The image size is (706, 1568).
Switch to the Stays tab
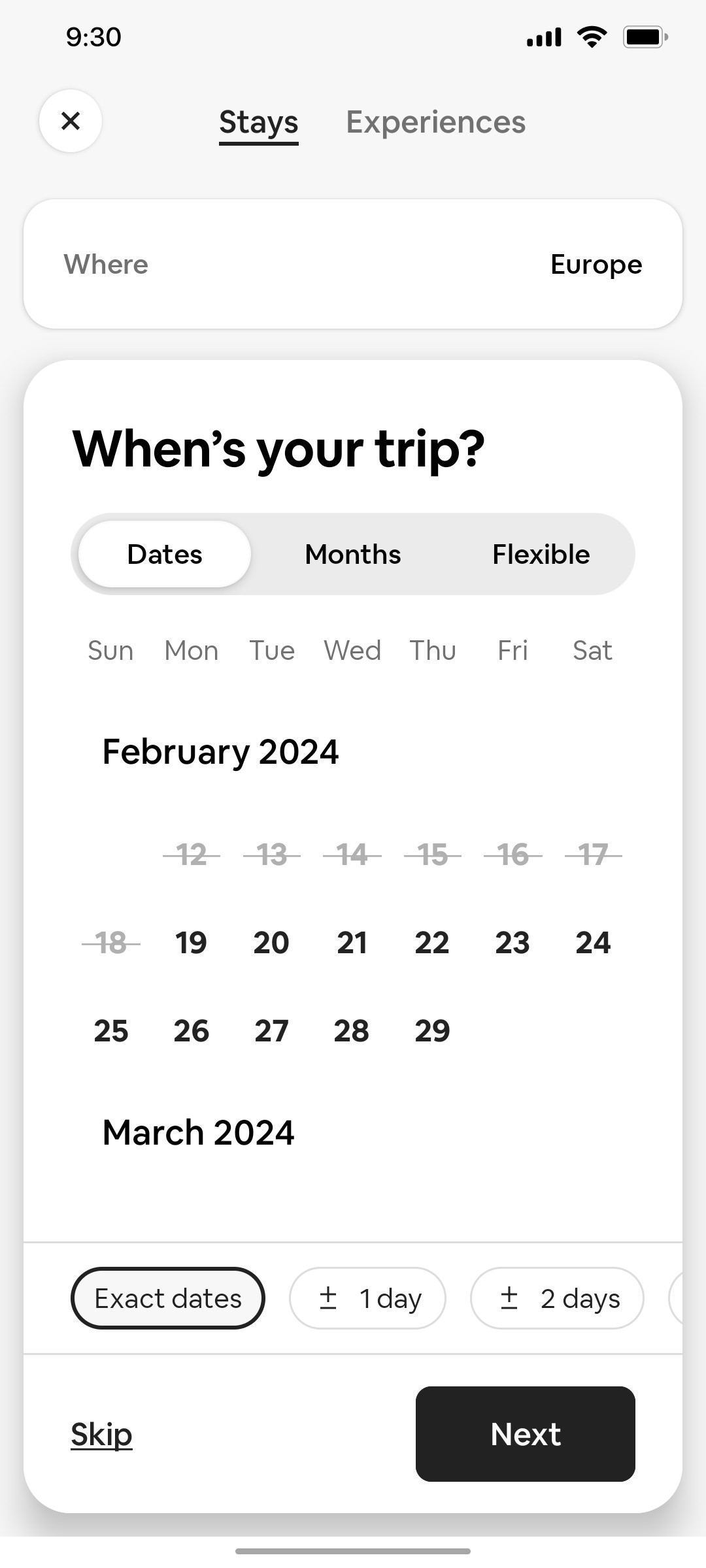(x=258, y=122)
